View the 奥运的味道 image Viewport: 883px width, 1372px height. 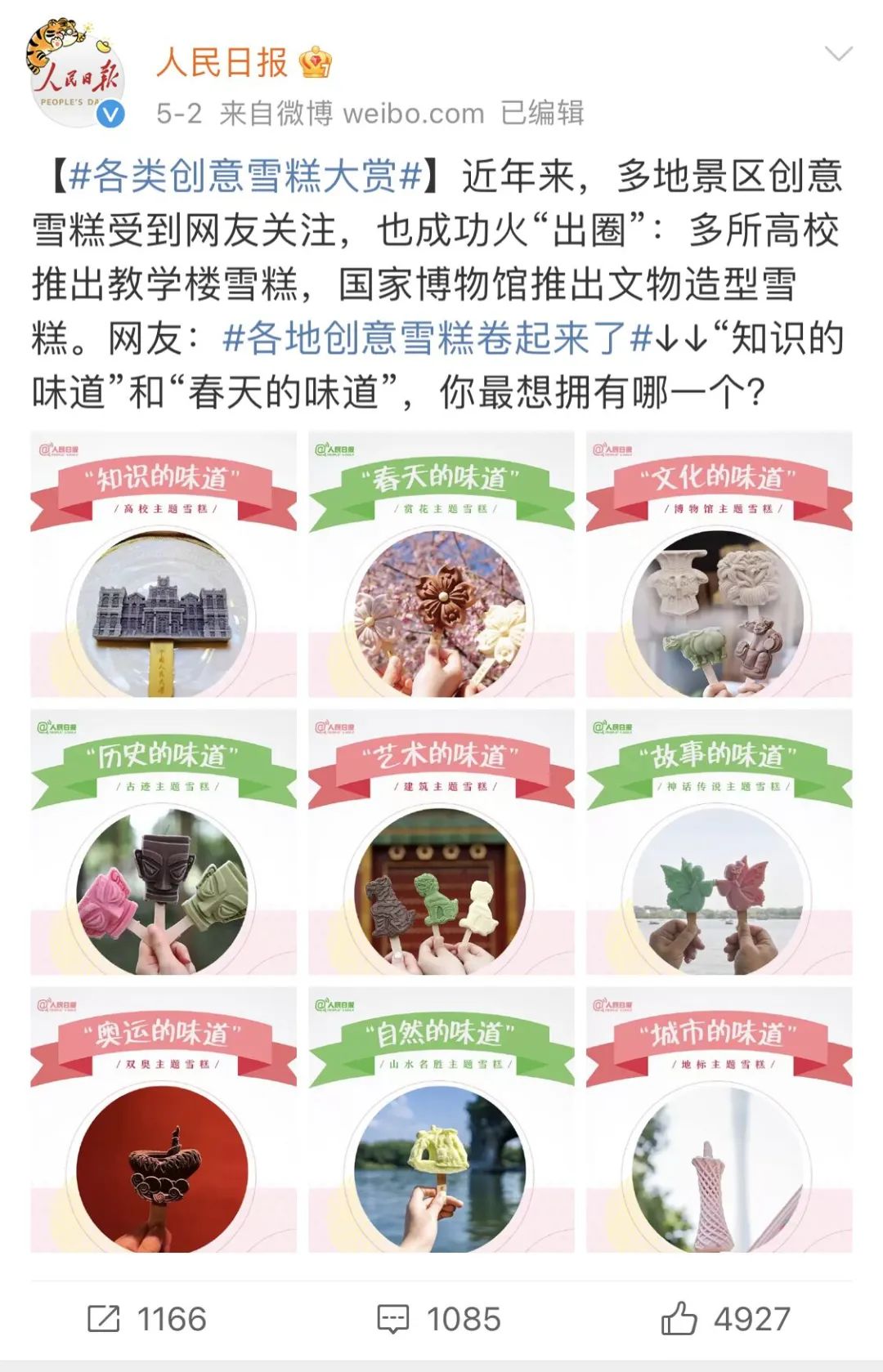click(164, 1120)
